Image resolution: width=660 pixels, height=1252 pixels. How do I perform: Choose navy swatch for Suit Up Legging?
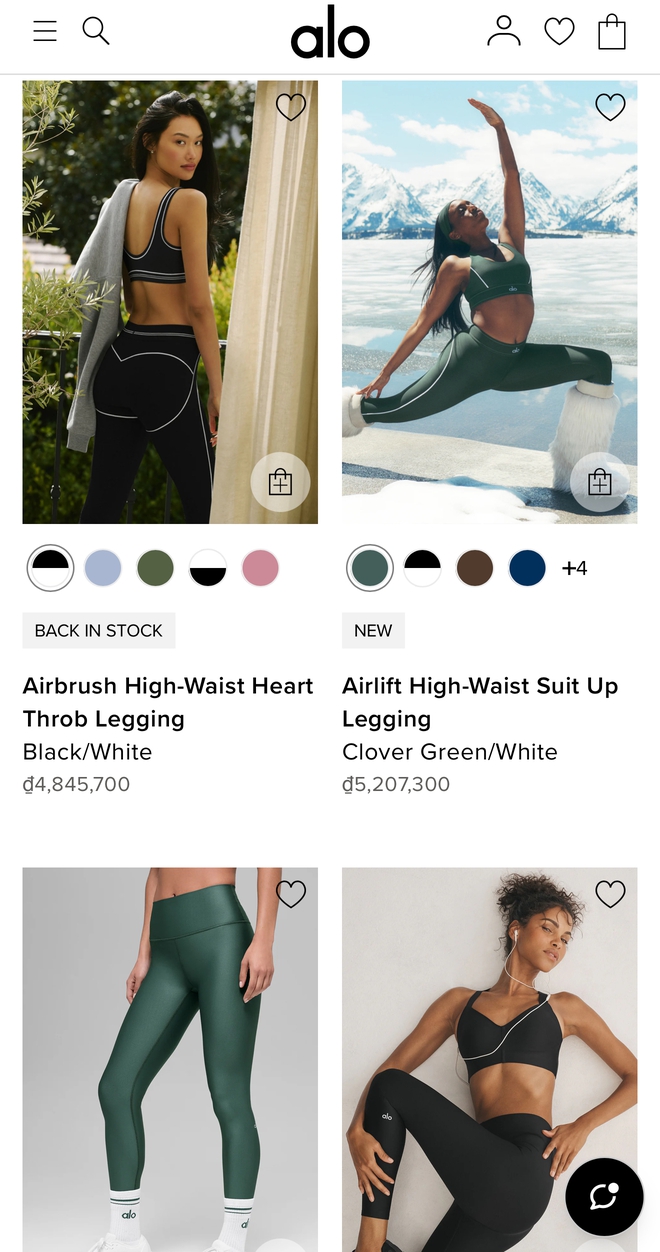pyautogui.click(x=527, y=568)
